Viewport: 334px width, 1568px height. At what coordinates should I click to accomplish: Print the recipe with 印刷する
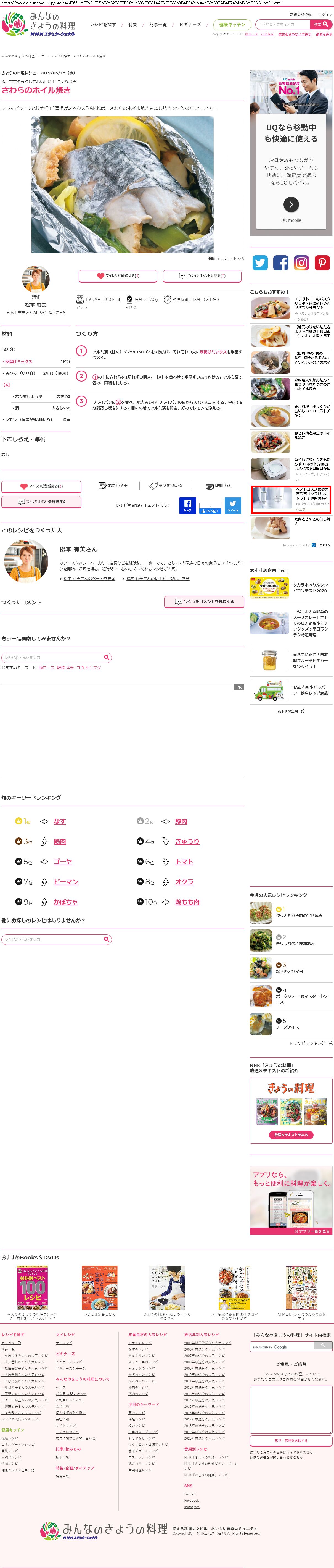click(218, 485)
